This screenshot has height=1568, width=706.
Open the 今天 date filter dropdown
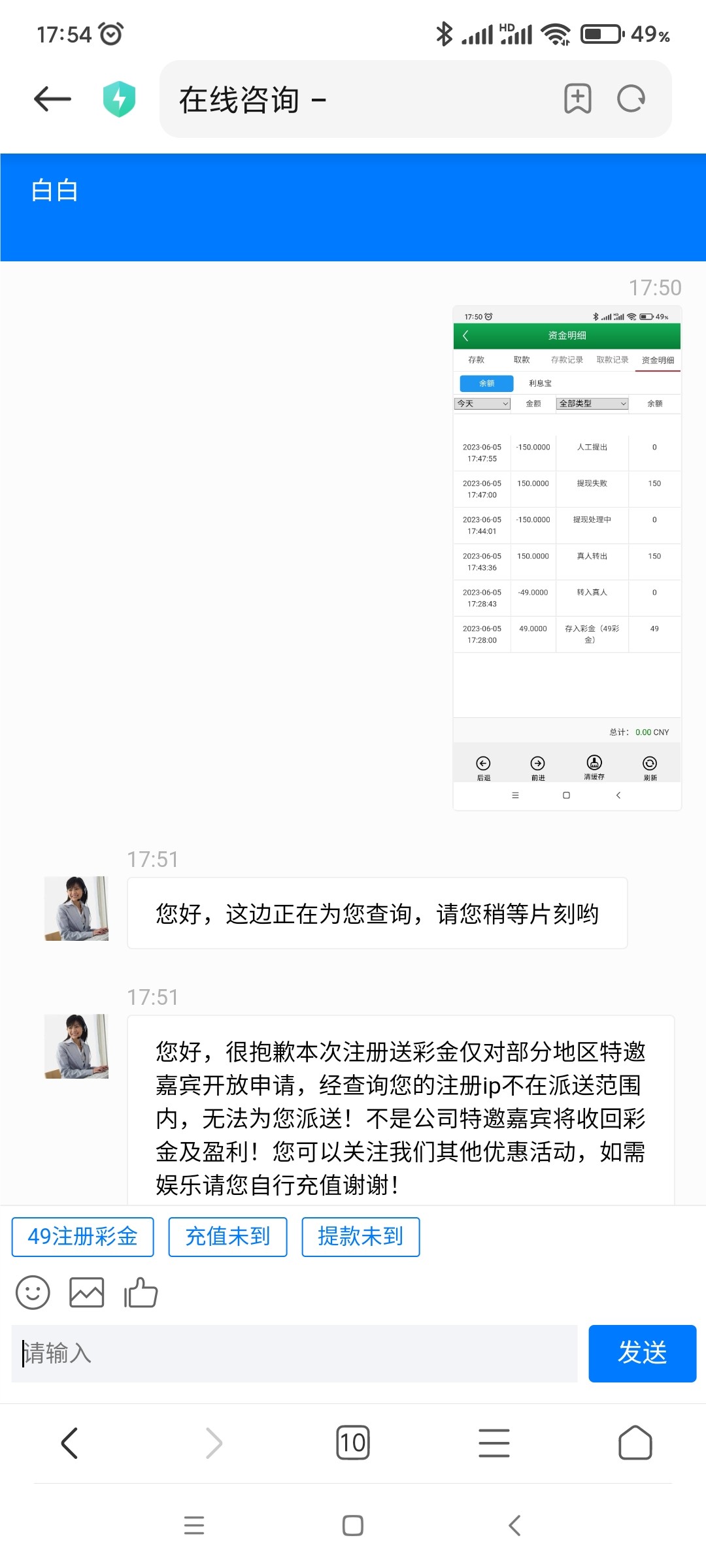(482, 404)
